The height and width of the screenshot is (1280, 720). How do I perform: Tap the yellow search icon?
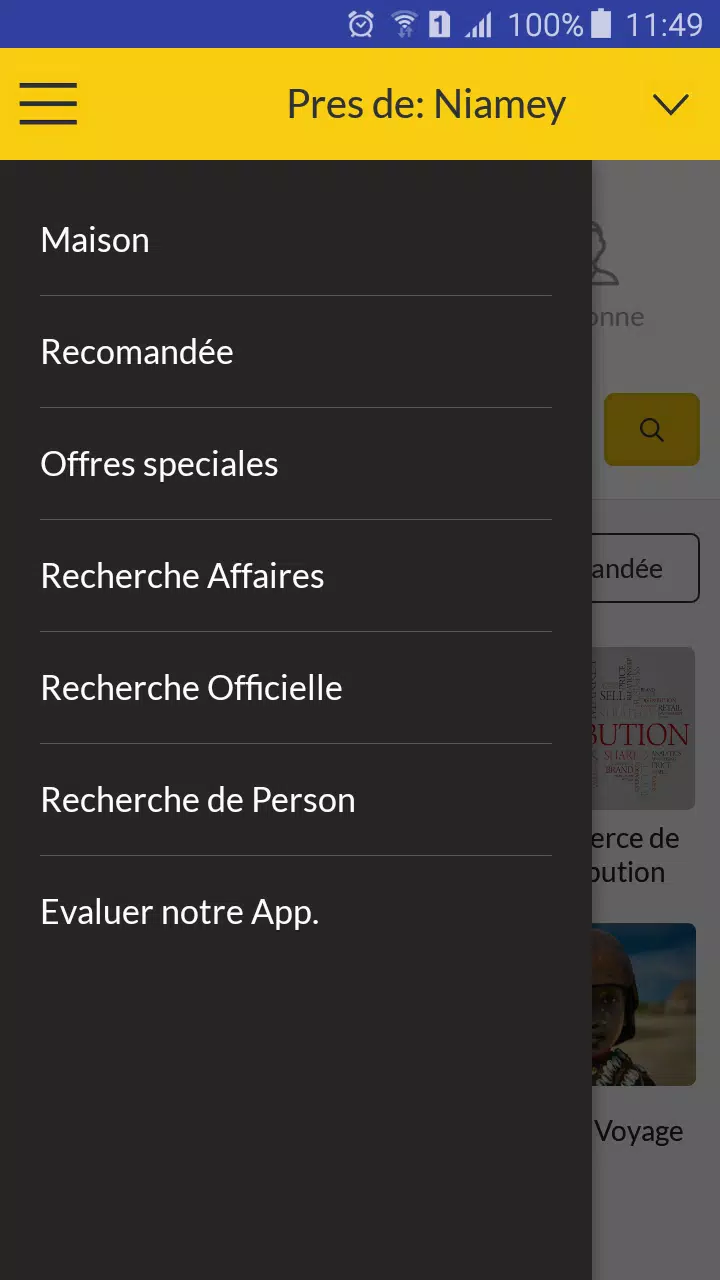(x=651, y=430)
